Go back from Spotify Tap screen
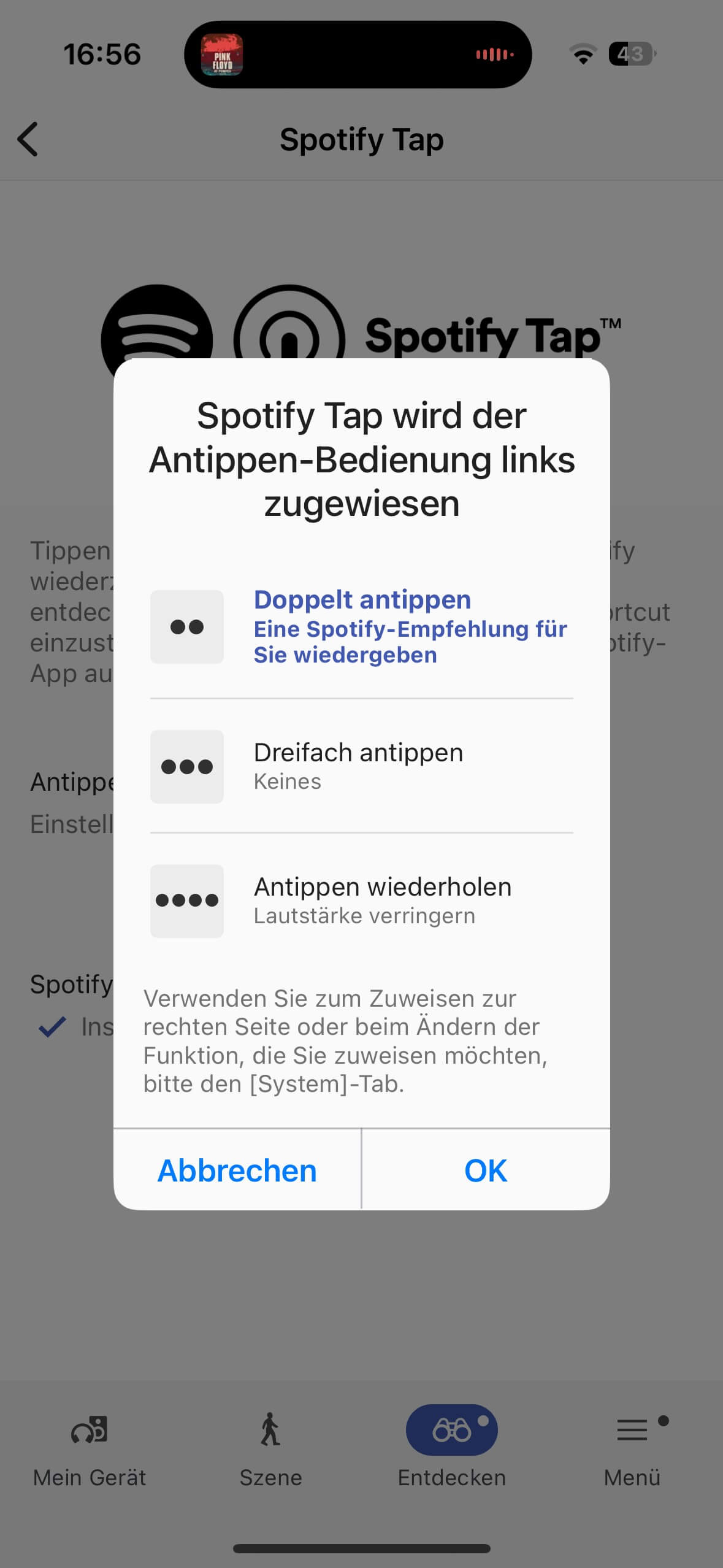Image resolution: width=723 pixels, height=1568 pixels. [x=28, y=139]
